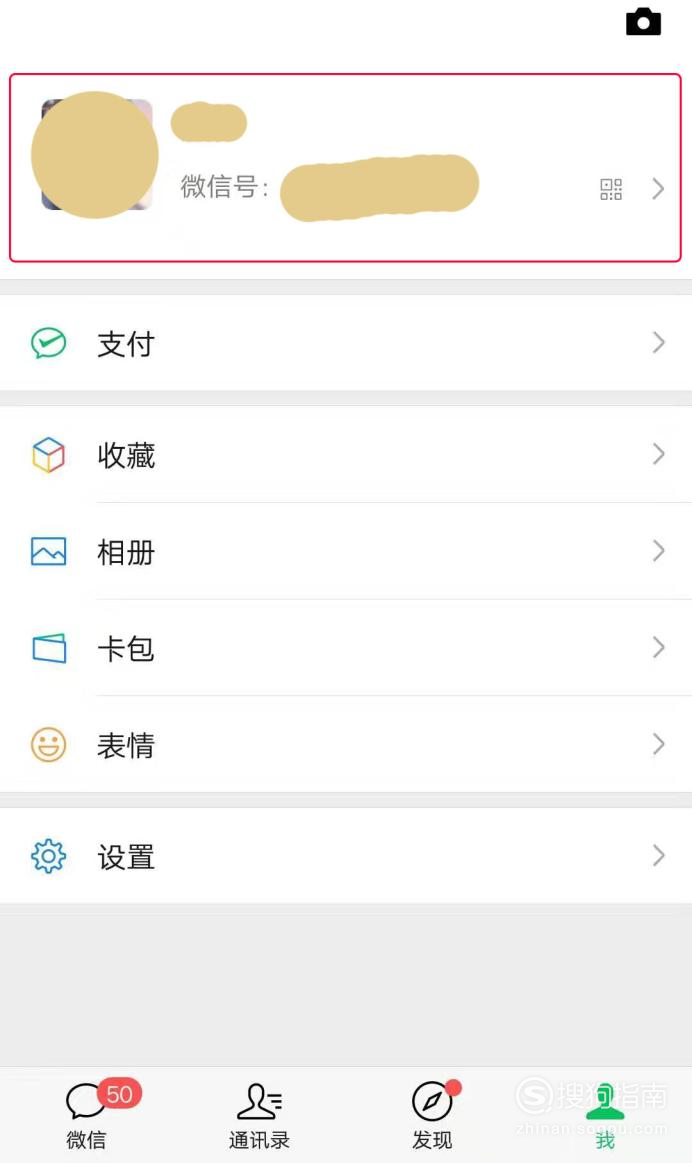Image resolution: width=692 pixels, height=1163 pixels.
Task: Open 相册 album
Action: coord(346,551)
